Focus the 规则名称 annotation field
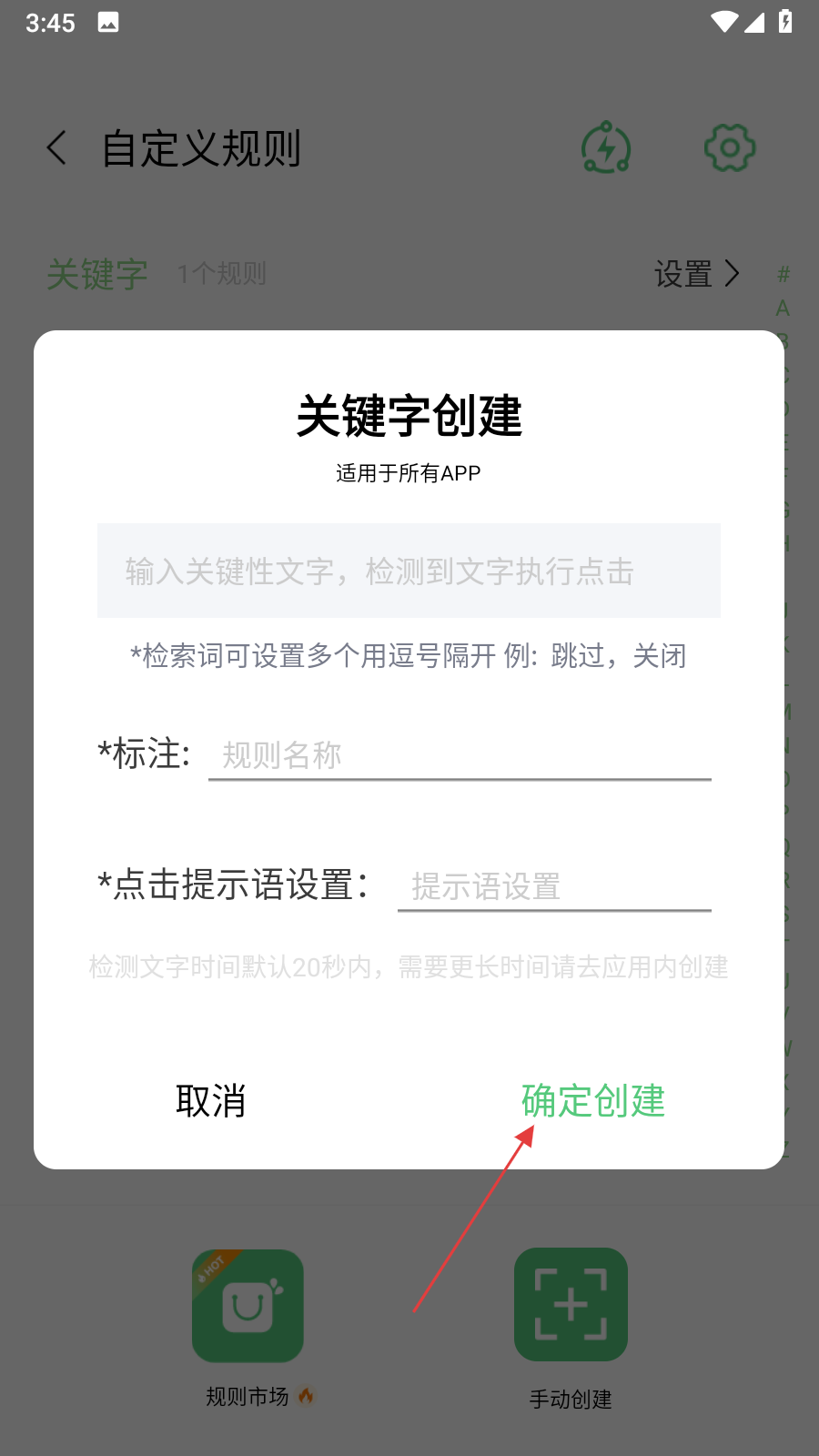This screenshot has width=819, height=1456. pos(460,755)
